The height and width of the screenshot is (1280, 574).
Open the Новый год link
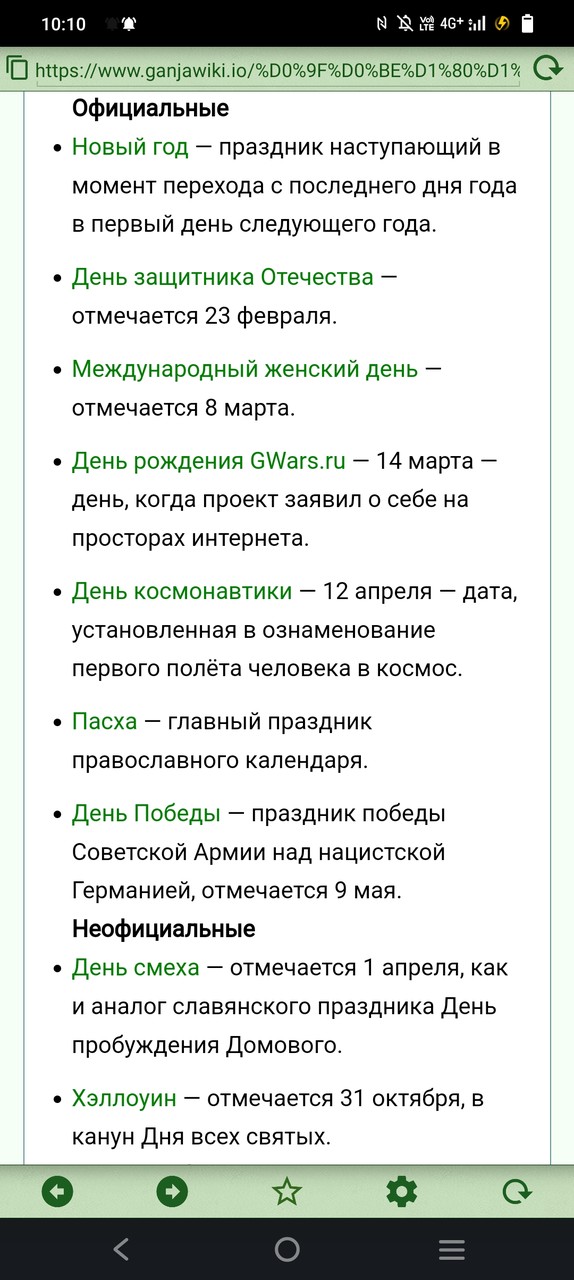tap(130, 147)
